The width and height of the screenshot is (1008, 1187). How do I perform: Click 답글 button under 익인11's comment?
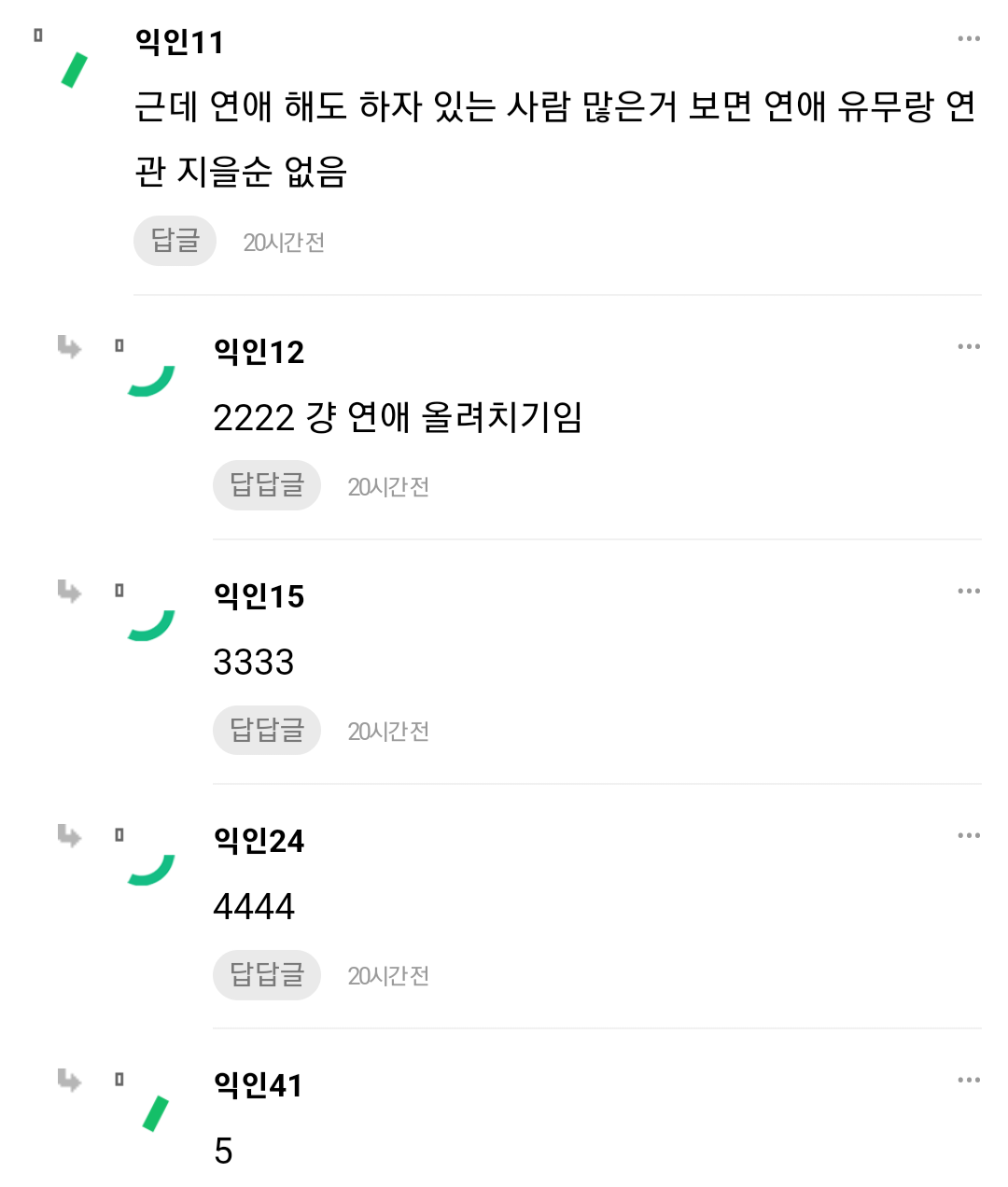(175, 241)
